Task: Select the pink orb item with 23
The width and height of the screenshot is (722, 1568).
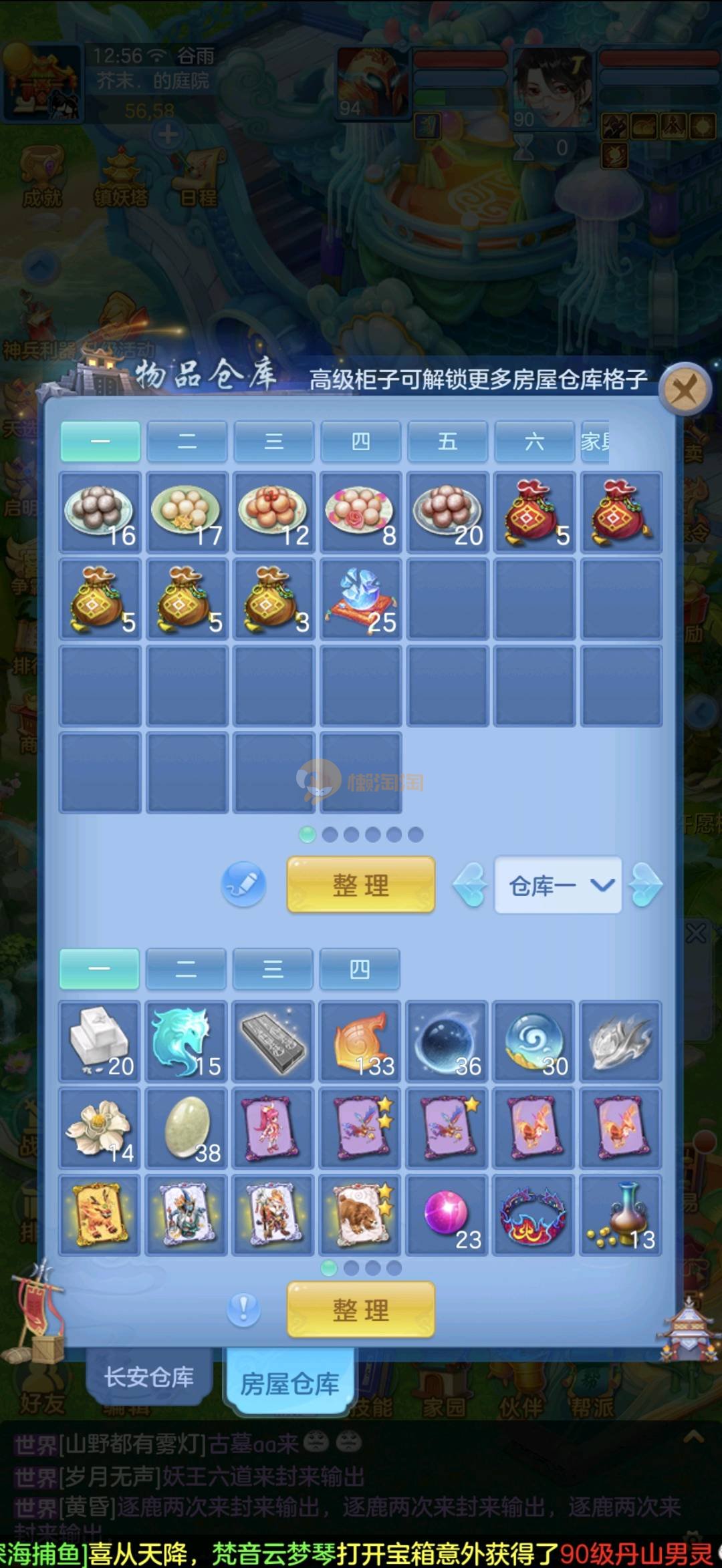Action: tap(447, 1215)
